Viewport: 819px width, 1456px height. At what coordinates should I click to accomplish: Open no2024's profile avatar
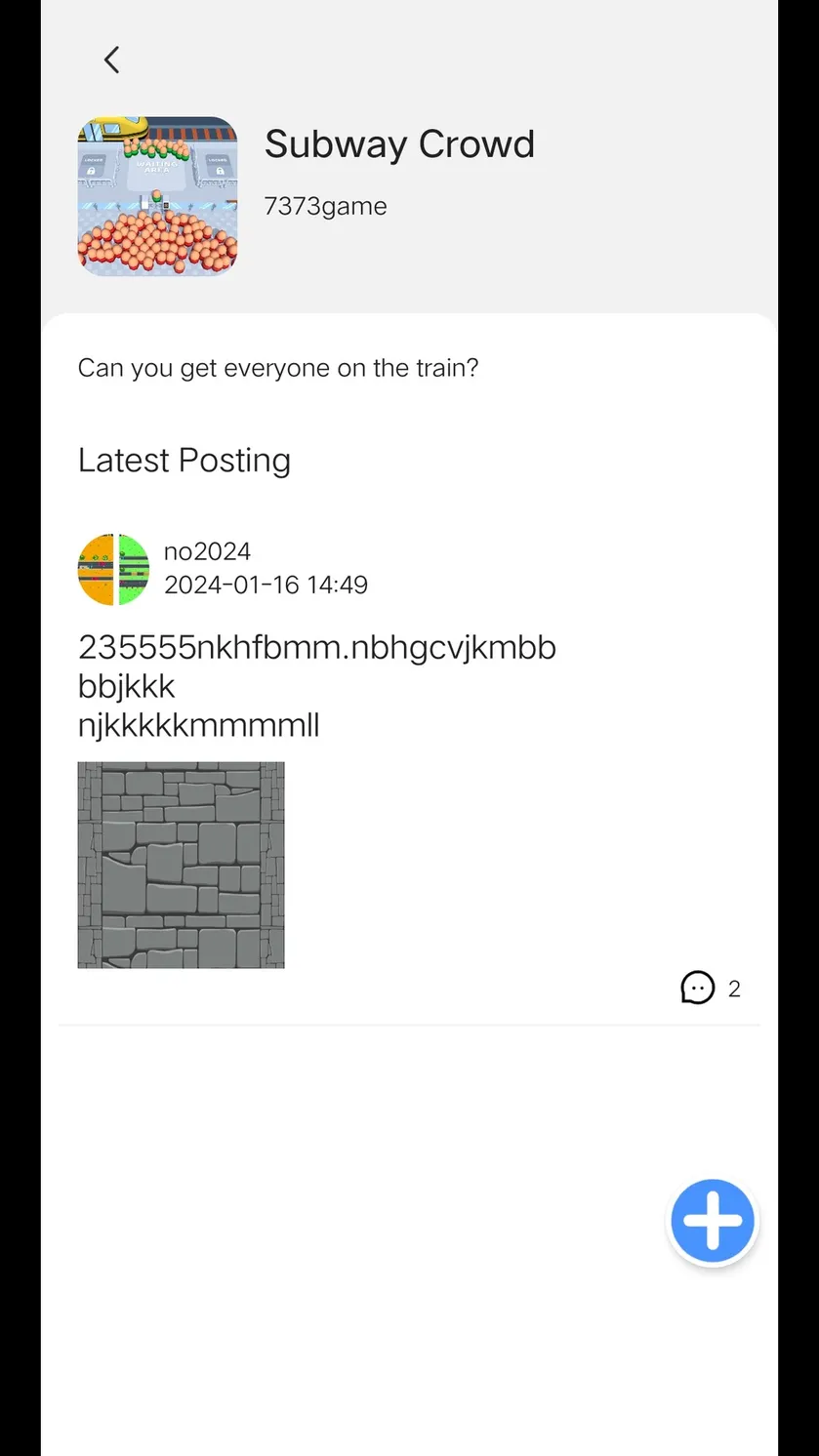(113, 569)
